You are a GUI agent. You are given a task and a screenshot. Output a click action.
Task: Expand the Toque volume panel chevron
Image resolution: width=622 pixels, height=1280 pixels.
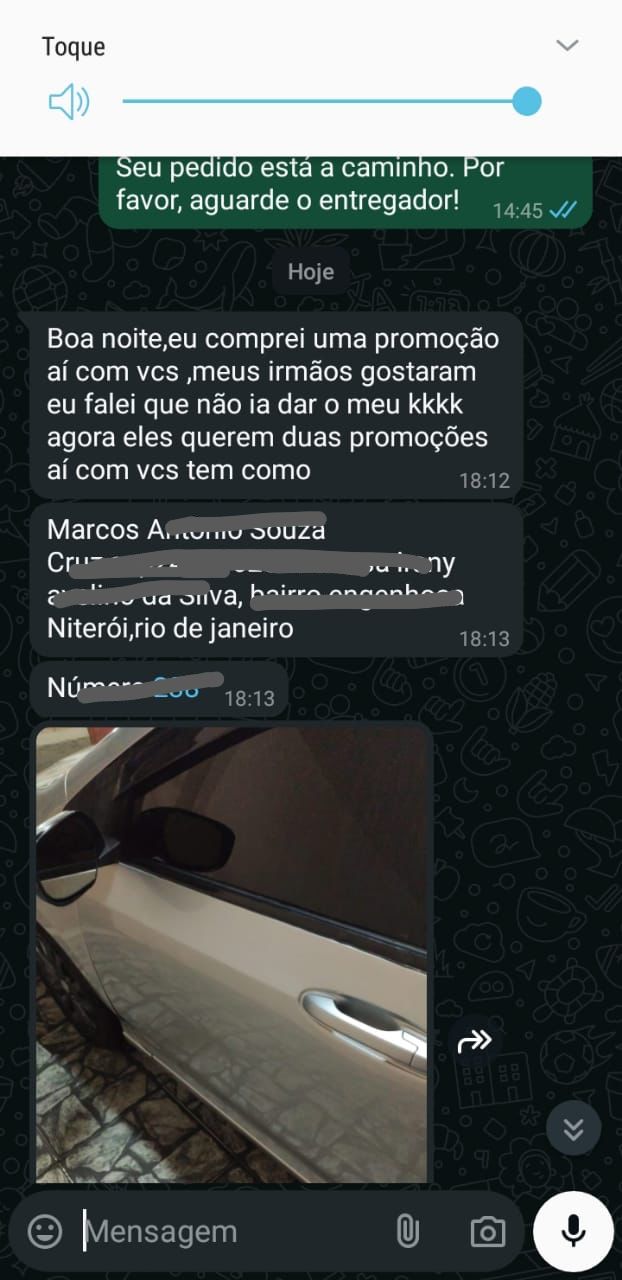[567, 46]
